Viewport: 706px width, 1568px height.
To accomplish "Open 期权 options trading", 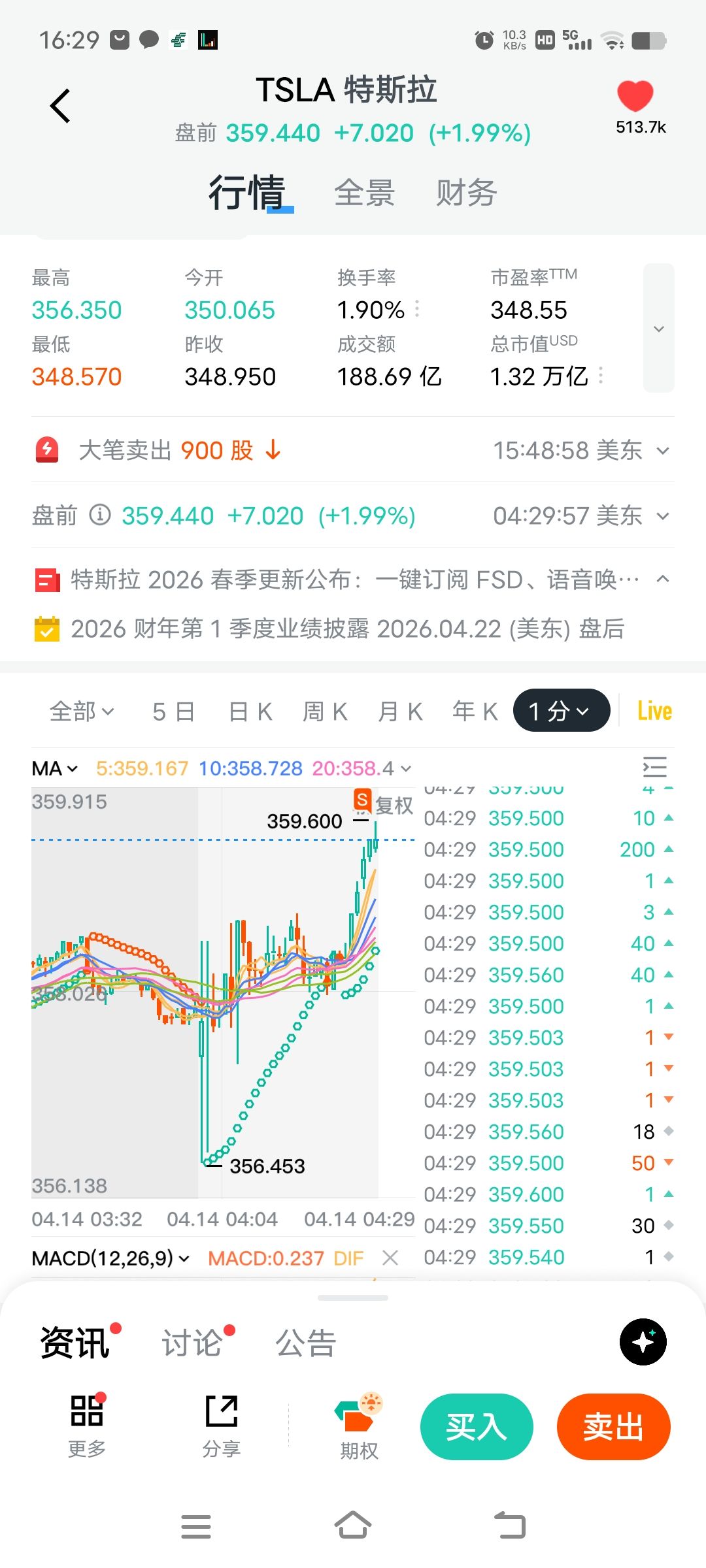I will [359, 1426].
